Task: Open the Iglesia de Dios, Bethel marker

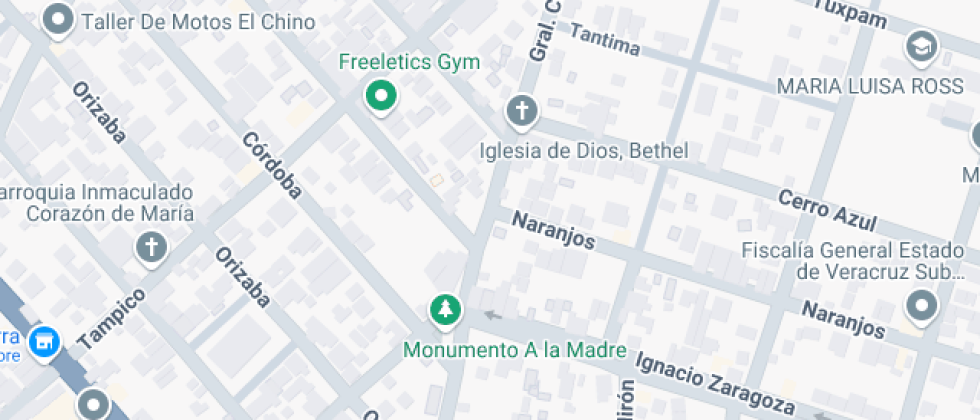Action: coord(521,111)
